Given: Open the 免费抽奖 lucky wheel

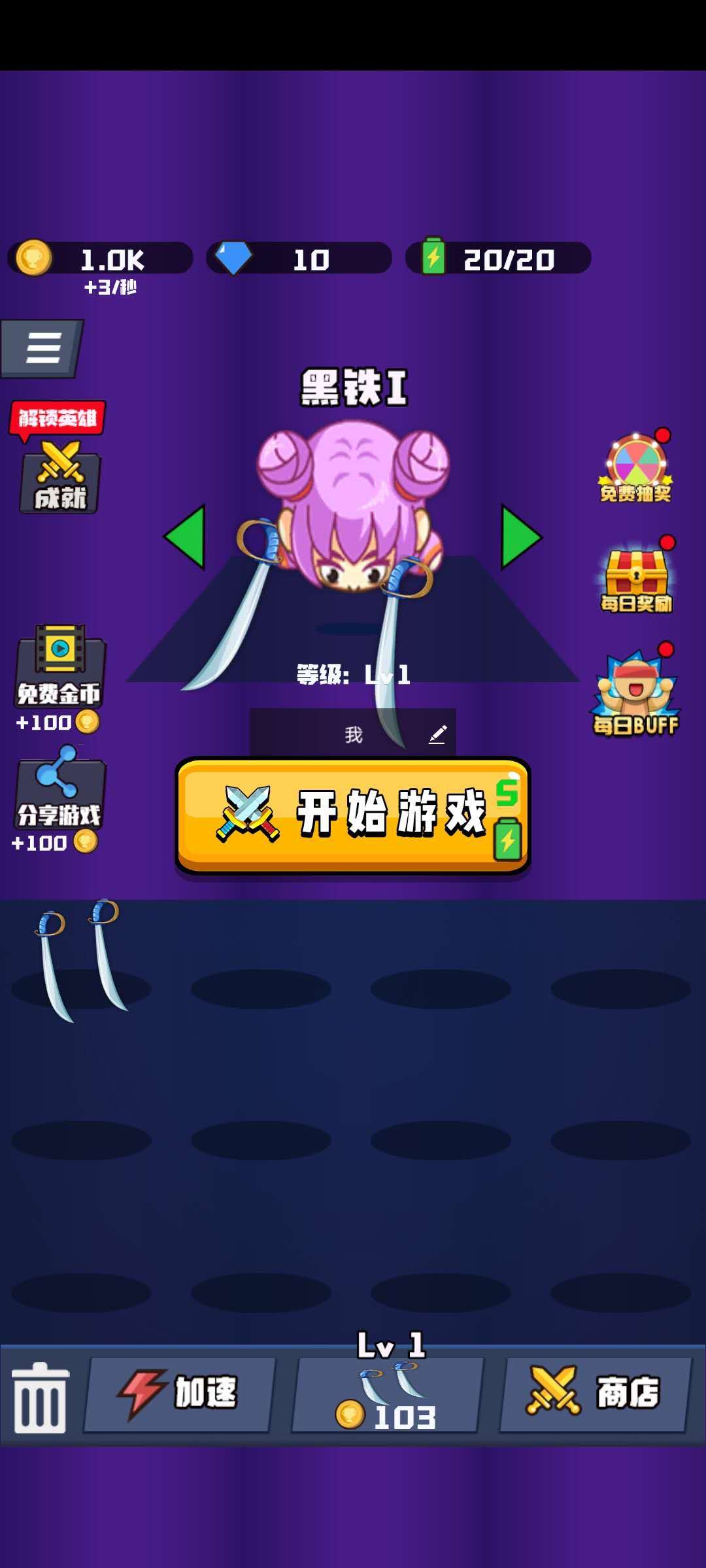Looking at the screenshot, I should tap(635, 468).
